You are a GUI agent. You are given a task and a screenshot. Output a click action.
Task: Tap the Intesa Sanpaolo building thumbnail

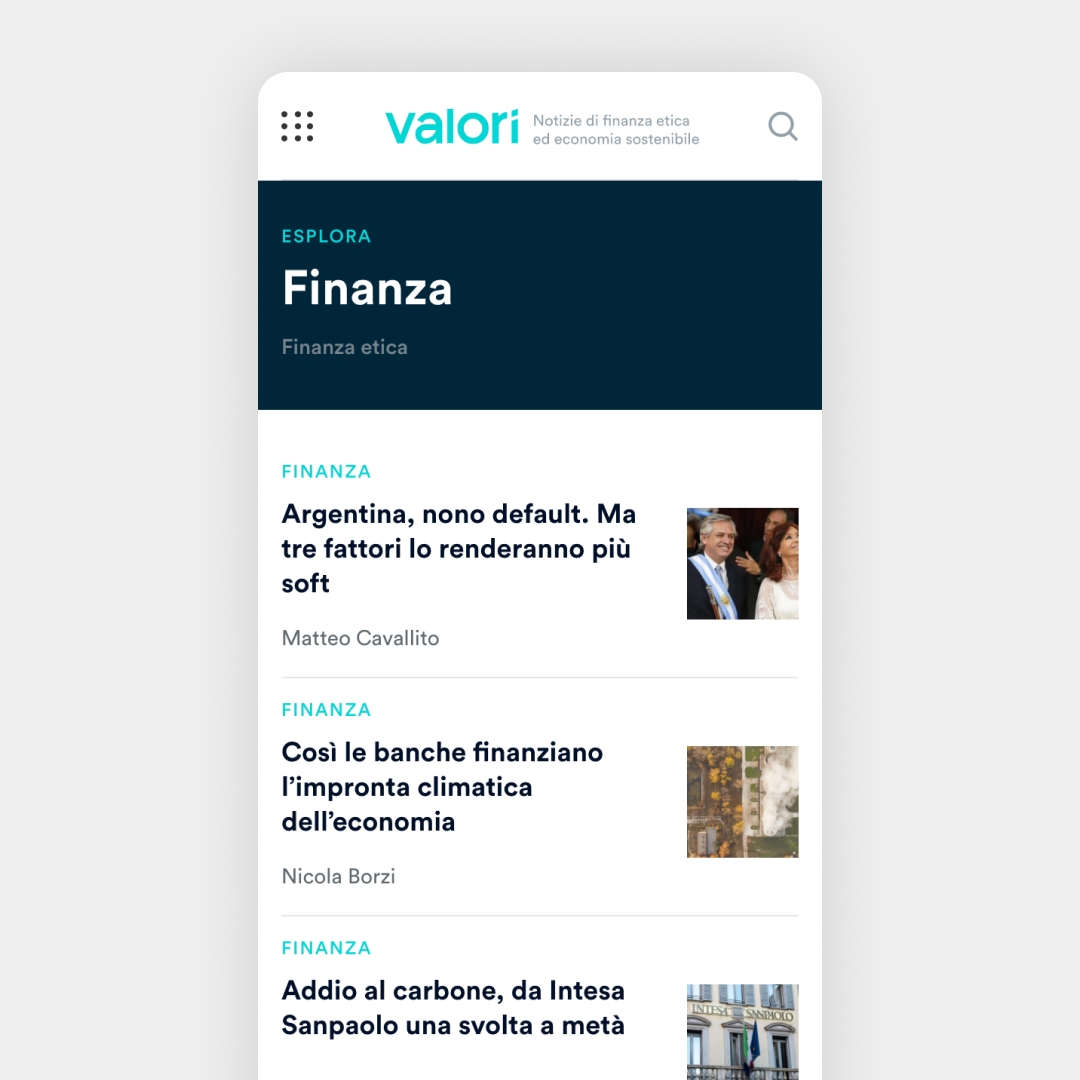(742, 1030)
